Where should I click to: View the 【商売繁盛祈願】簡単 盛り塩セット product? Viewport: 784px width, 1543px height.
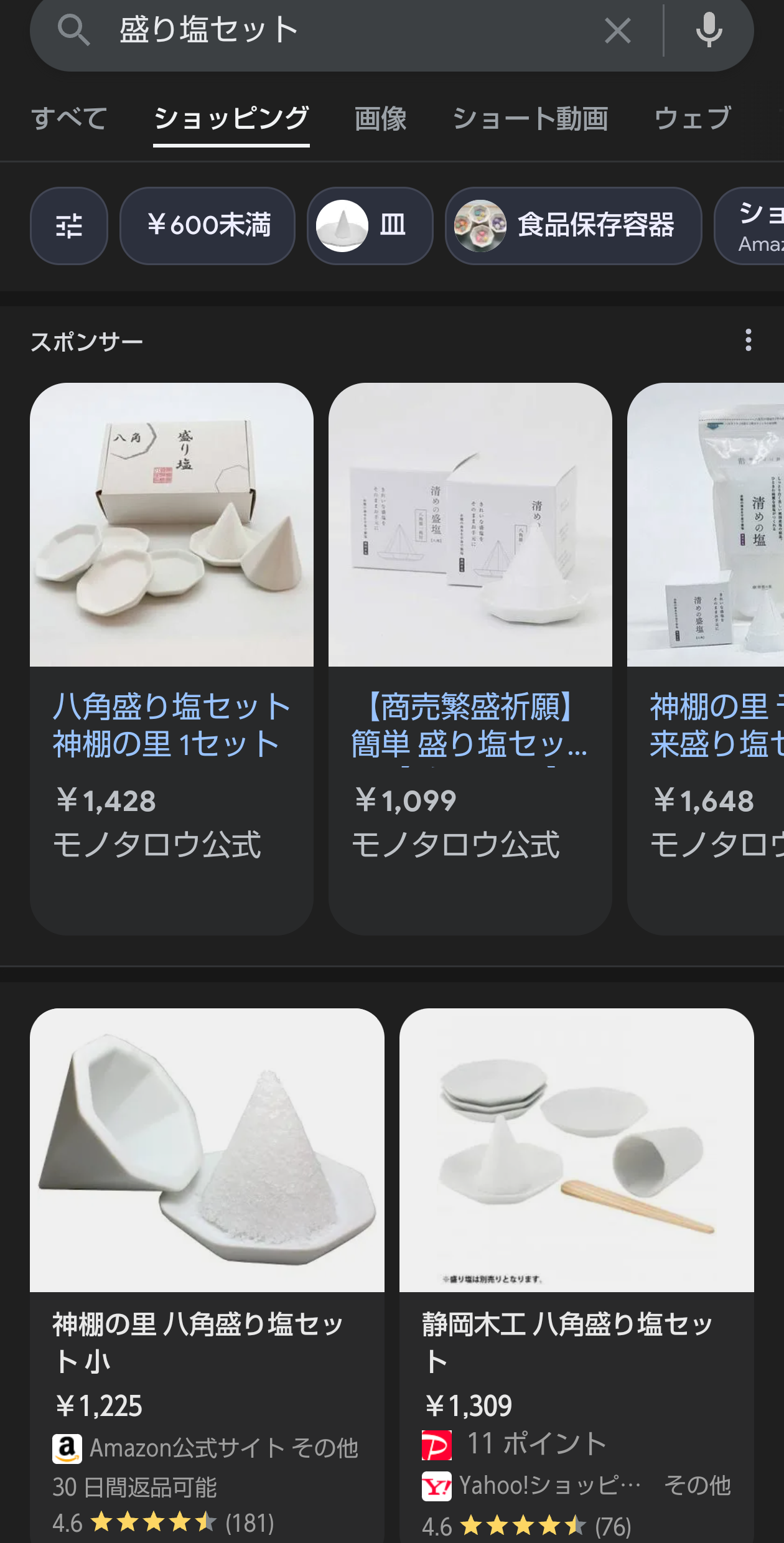pos(470,659)
